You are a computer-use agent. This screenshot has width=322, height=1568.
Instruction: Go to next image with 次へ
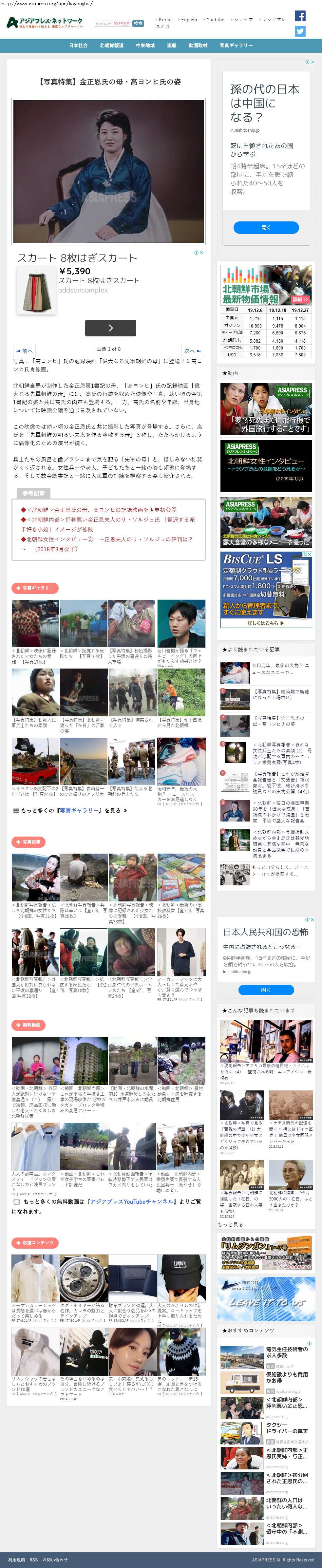click(x=192, y=351)
